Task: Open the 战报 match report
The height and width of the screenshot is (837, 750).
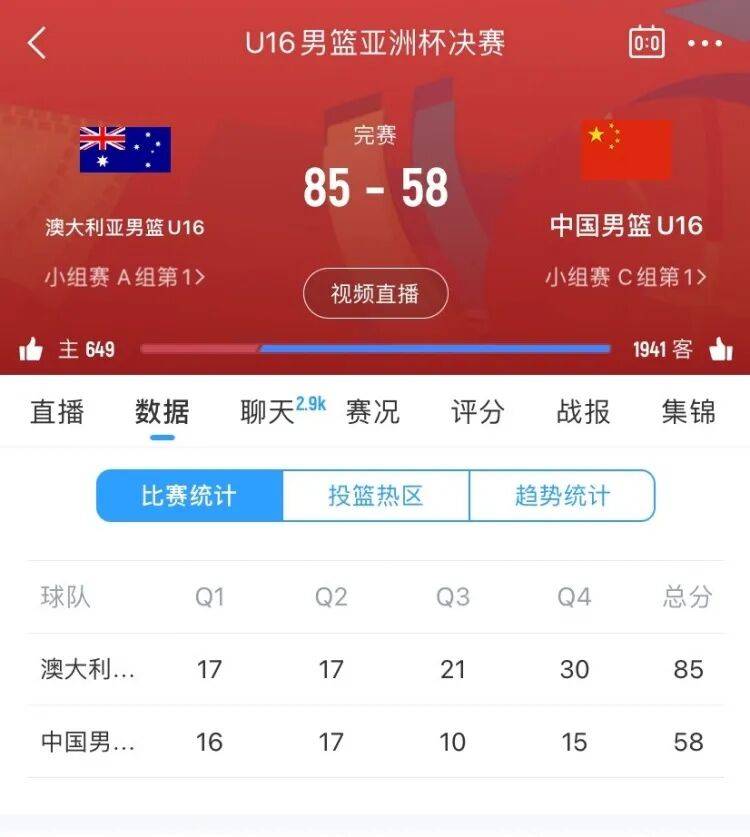Action: (x=583, y=412)
